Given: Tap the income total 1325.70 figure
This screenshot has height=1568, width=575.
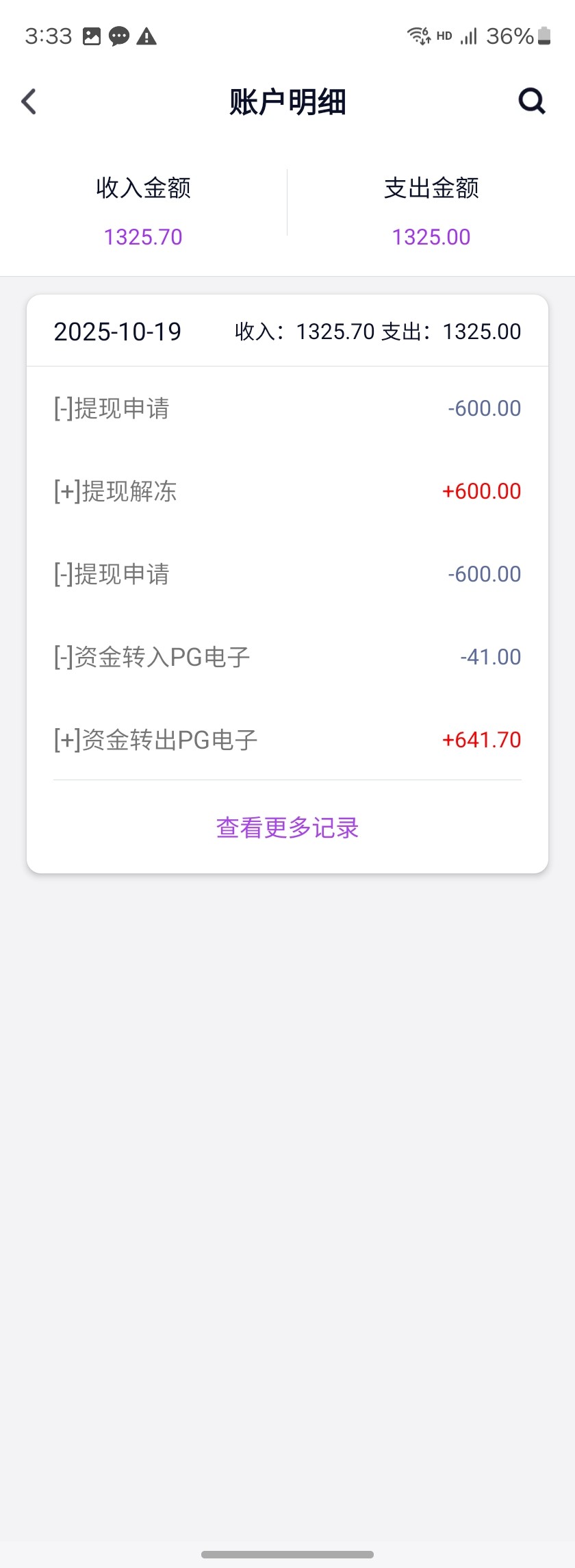Looking at the screenshot, I should point(143,236).
